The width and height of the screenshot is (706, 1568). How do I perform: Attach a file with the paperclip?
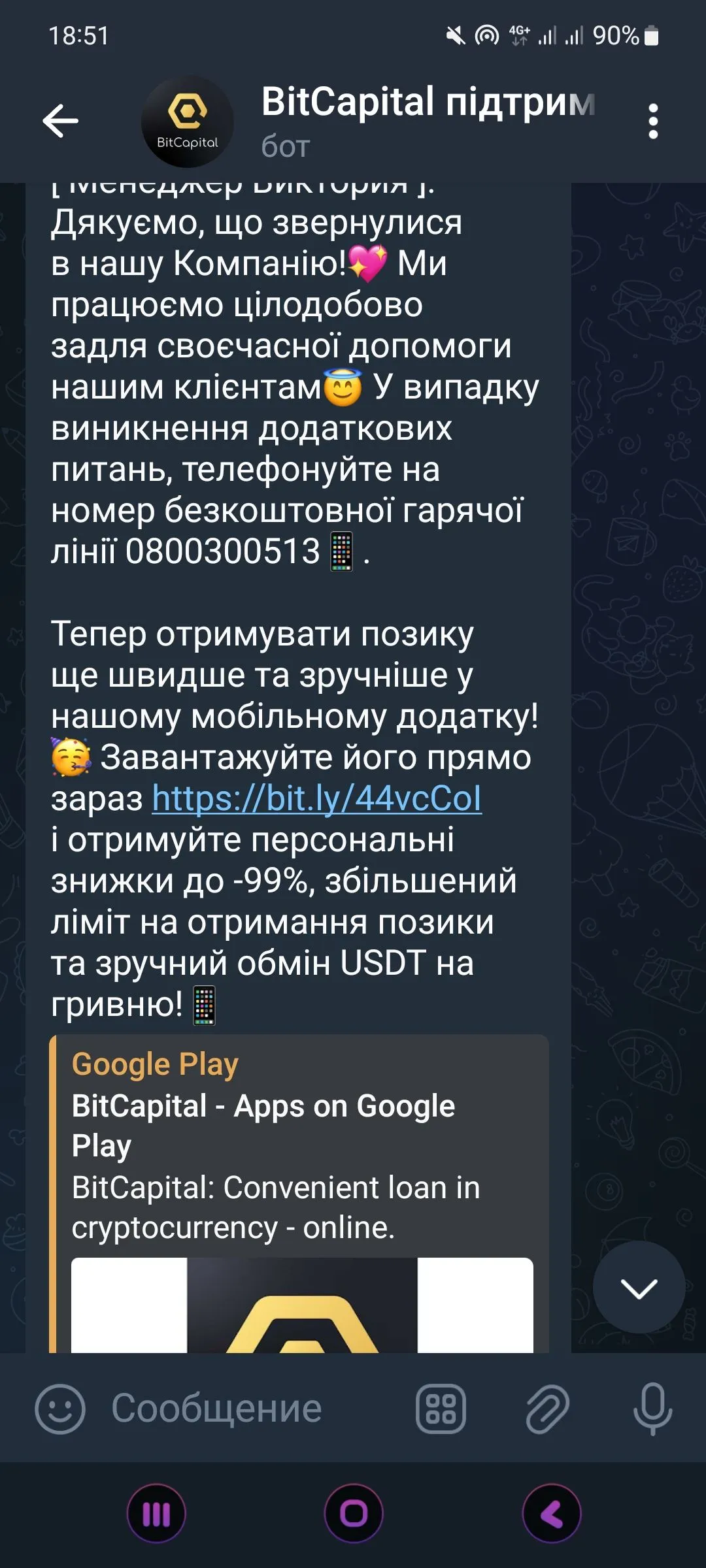pos(548,1409)
